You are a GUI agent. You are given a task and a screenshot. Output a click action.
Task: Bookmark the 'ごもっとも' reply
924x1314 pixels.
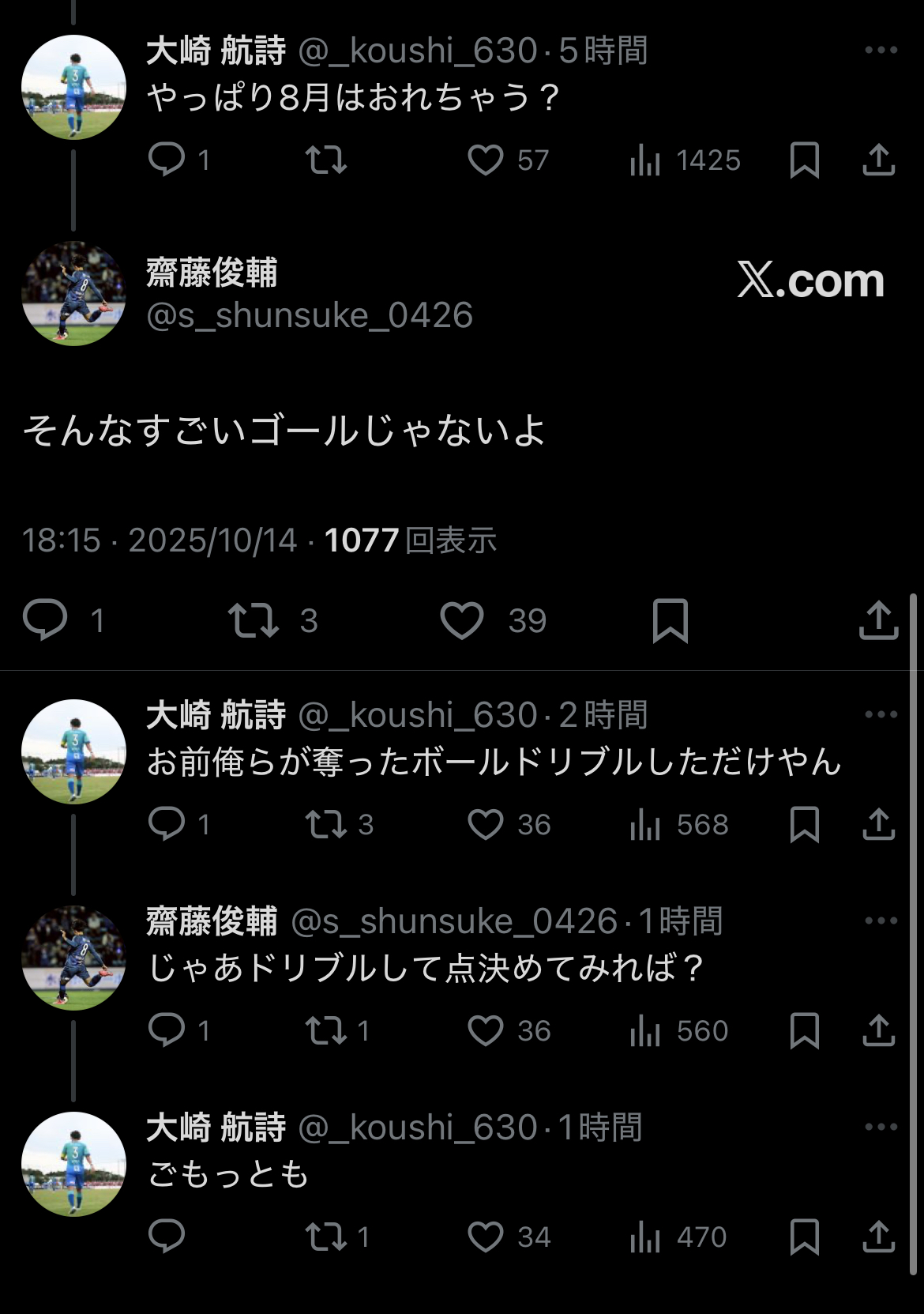pyautogui.click(x=804, y=1237)
